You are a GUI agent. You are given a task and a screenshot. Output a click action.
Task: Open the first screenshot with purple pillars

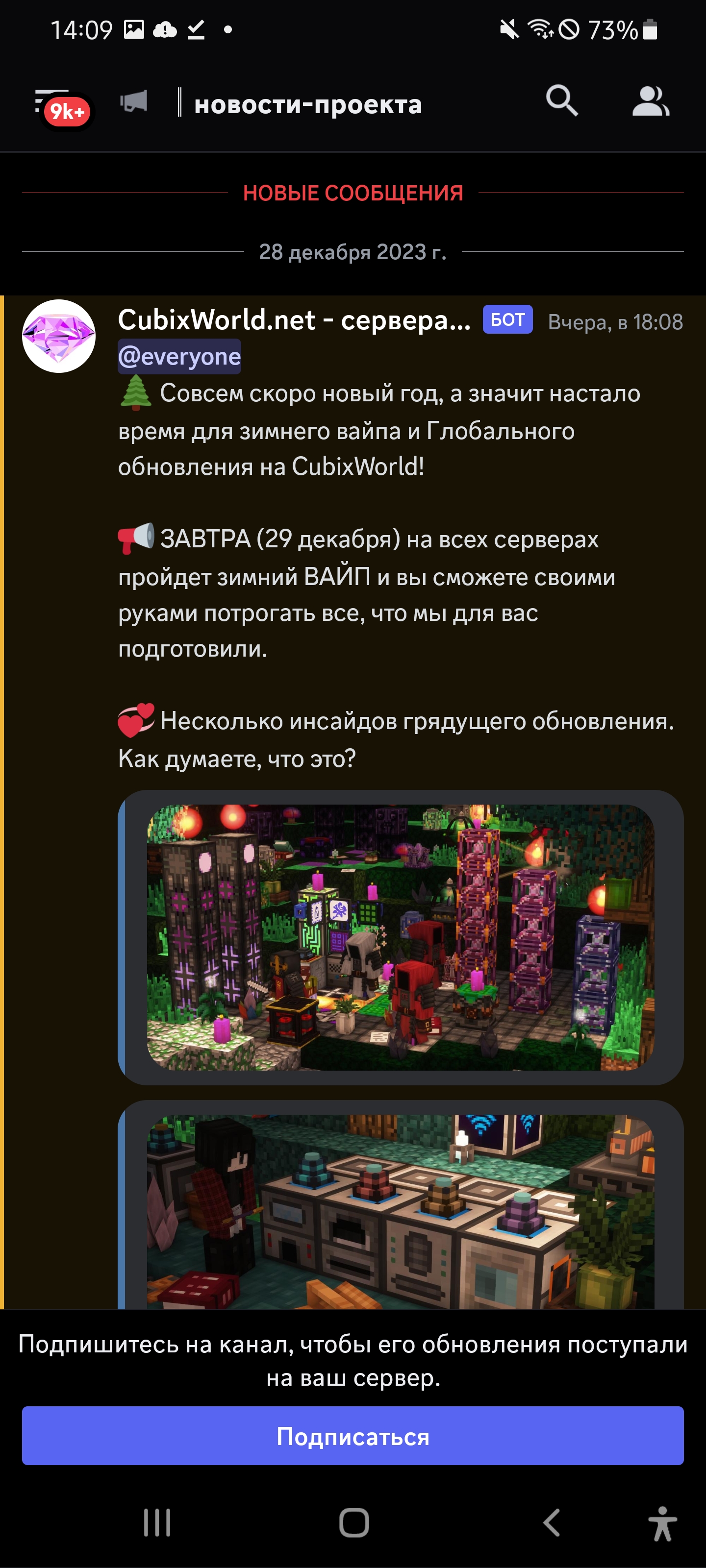click(400, 937)
